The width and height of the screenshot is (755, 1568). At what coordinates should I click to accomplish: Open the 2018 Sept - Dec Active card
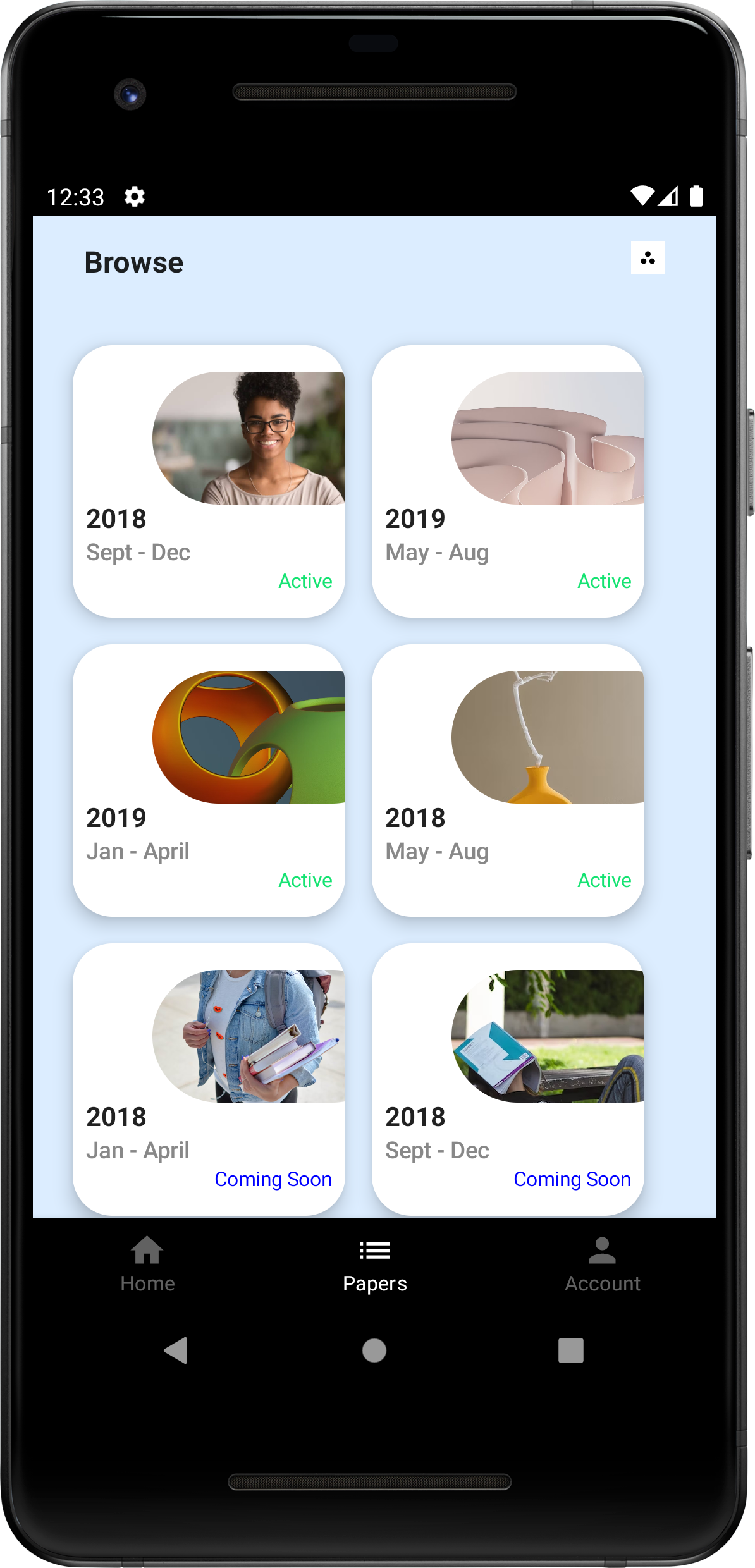click(209, 481)
